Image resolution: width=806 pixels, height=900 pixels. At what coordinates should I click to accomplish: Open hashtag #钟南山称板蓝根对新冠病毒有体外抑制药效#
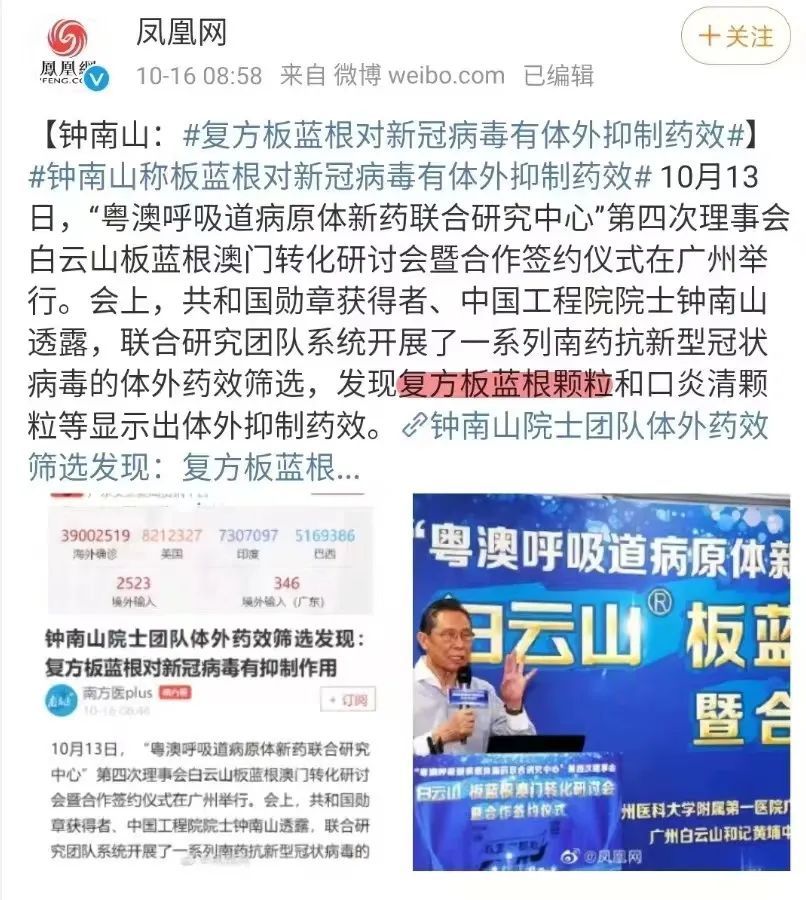[341, 176]
